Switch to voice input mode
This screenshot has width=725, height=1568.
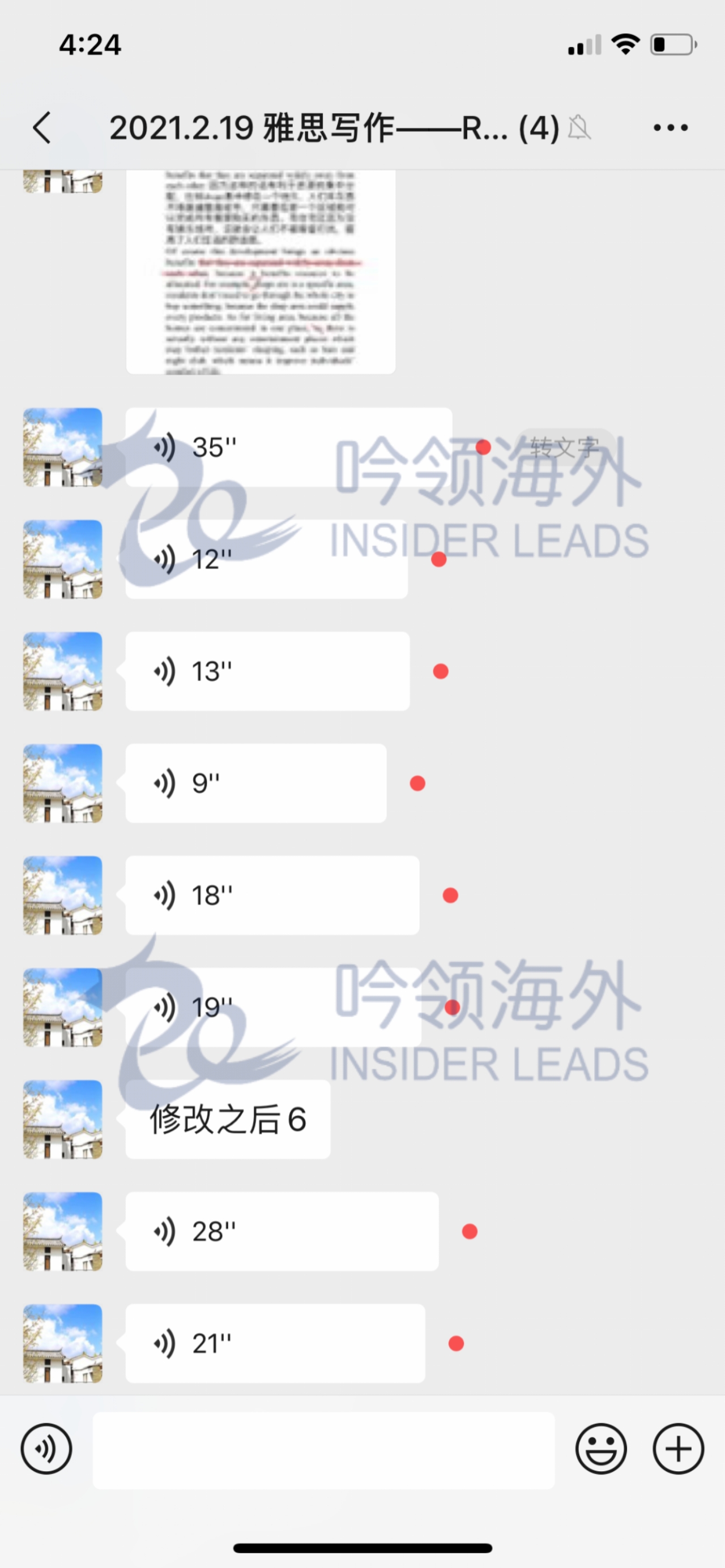click(x=46, y=1449)
